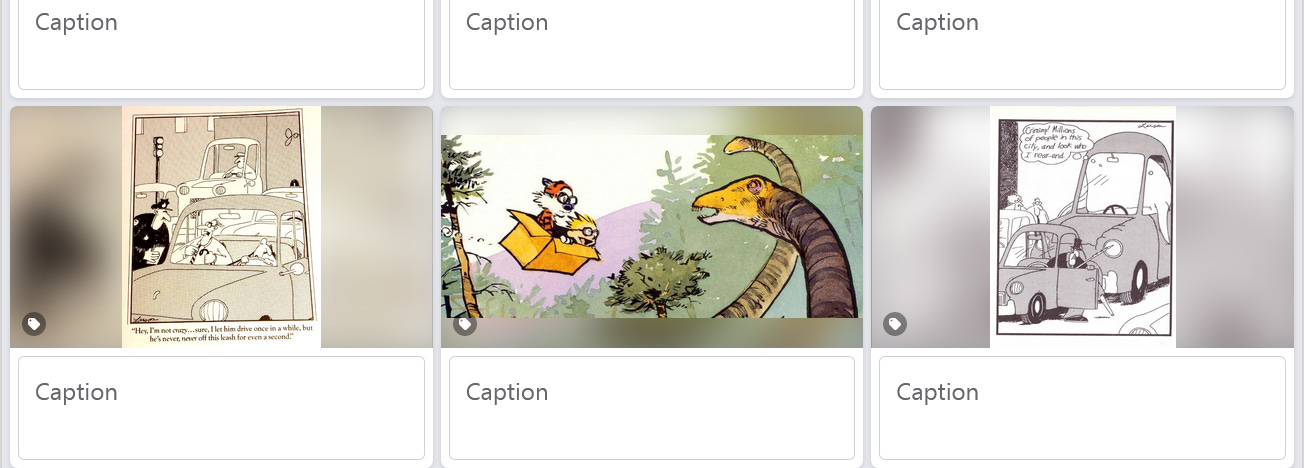
Task: Tap tag icon on dog-driving cartoon
Action: (34, 324)
